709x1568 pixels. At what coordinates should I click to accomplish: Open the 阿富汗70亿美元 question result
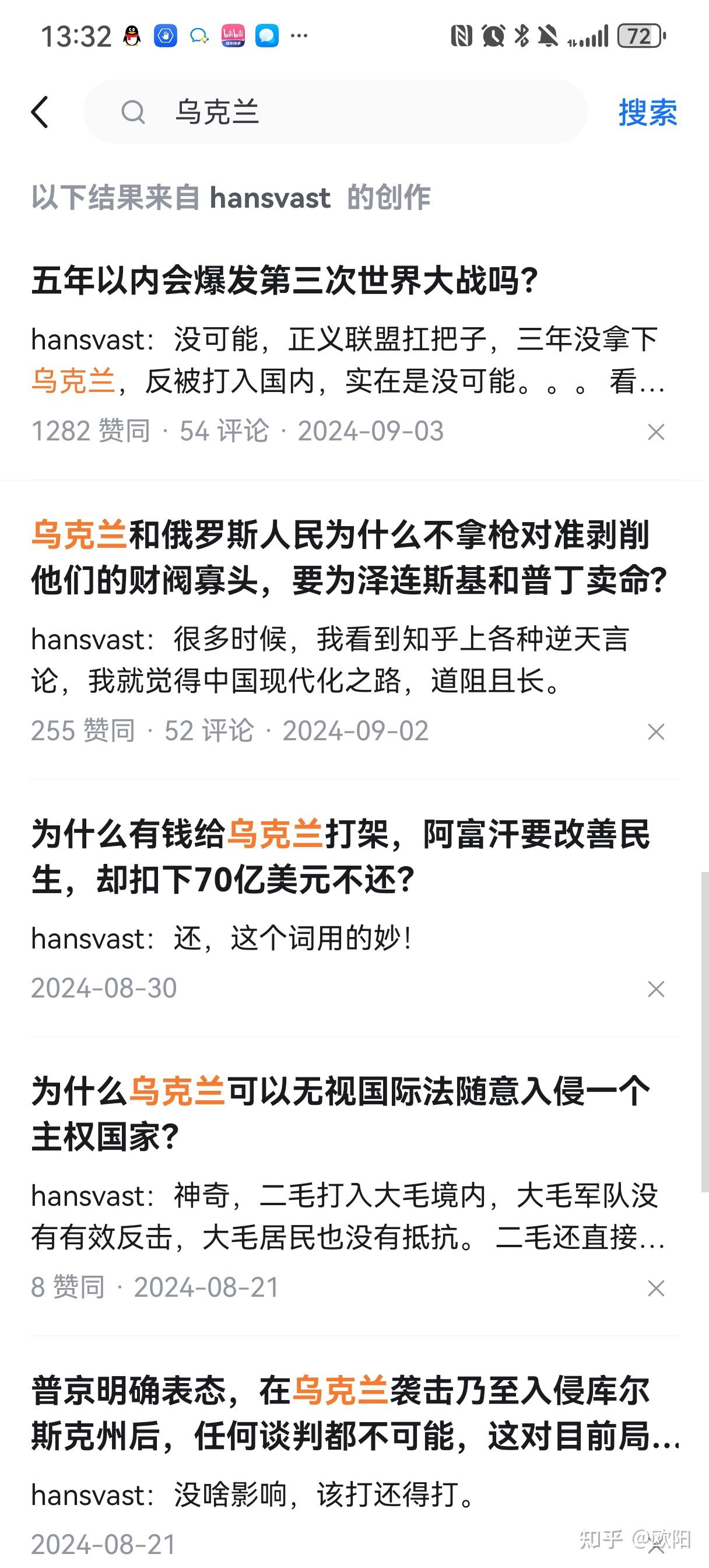(x=341, y=856)
